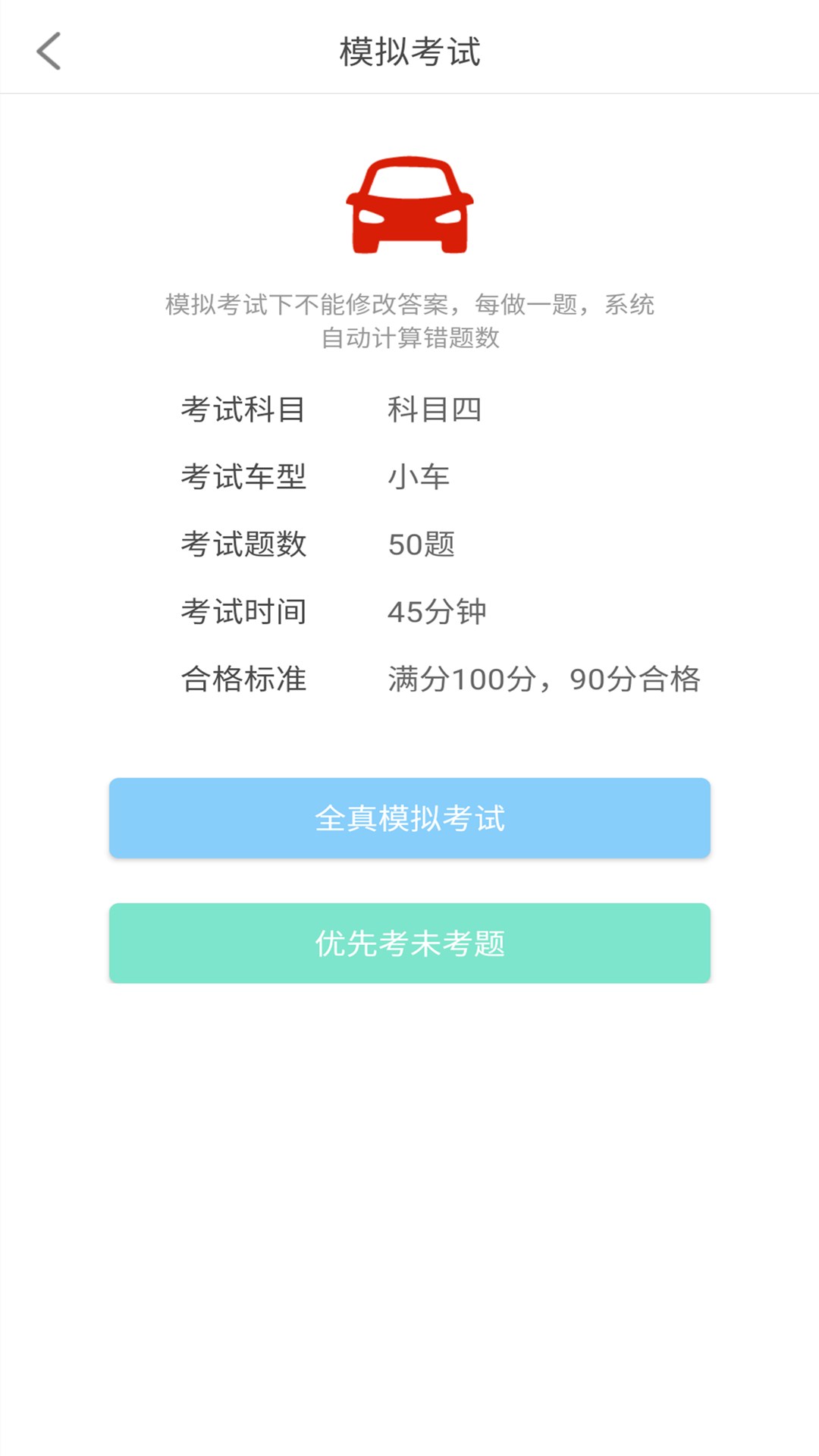Click the 考试题数 label
819x1456 pixels.
pyautogui.click(x=244, y=544)
